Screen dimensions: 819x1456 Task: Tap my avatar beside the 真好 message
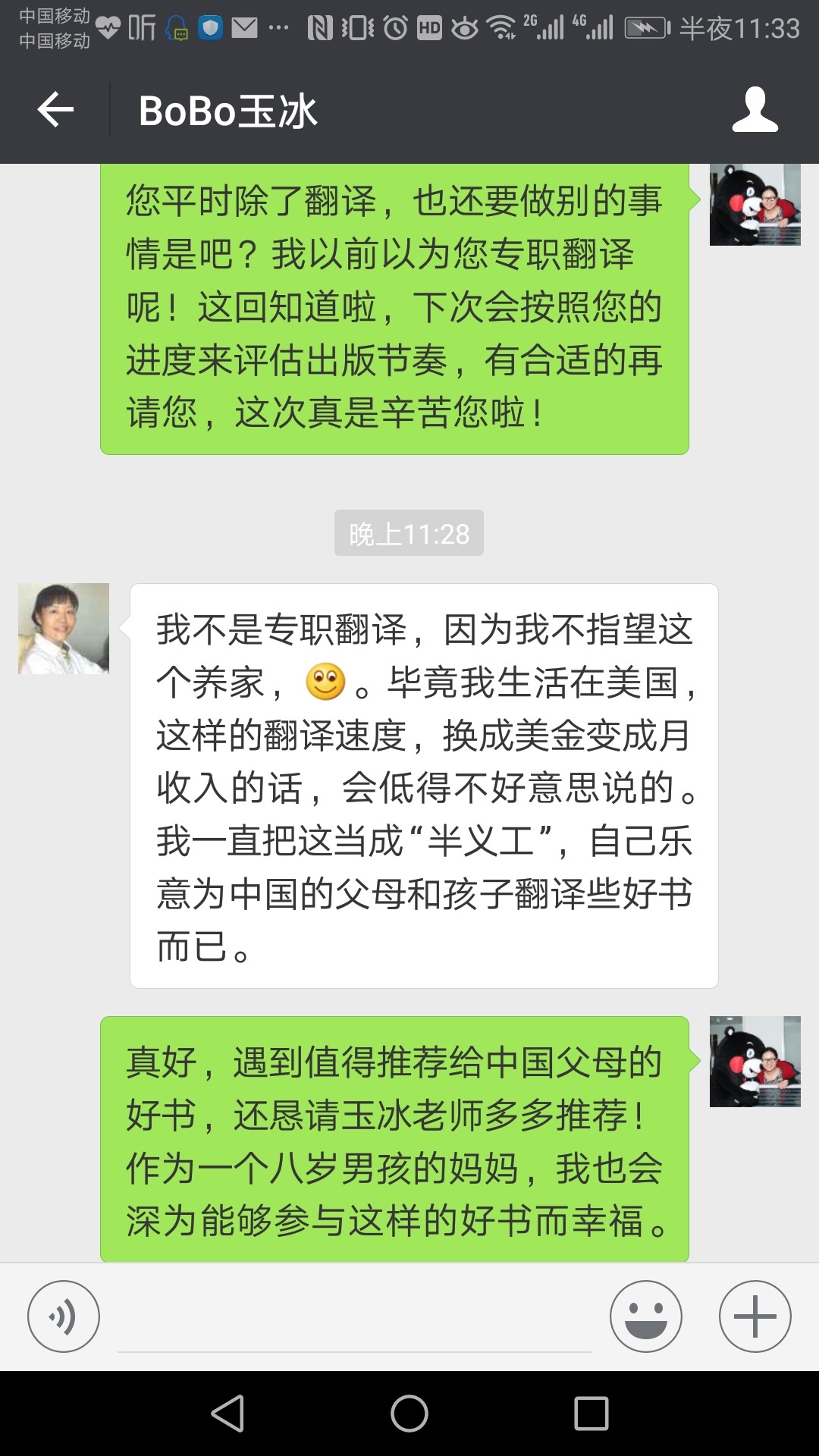pos(755,1062)
